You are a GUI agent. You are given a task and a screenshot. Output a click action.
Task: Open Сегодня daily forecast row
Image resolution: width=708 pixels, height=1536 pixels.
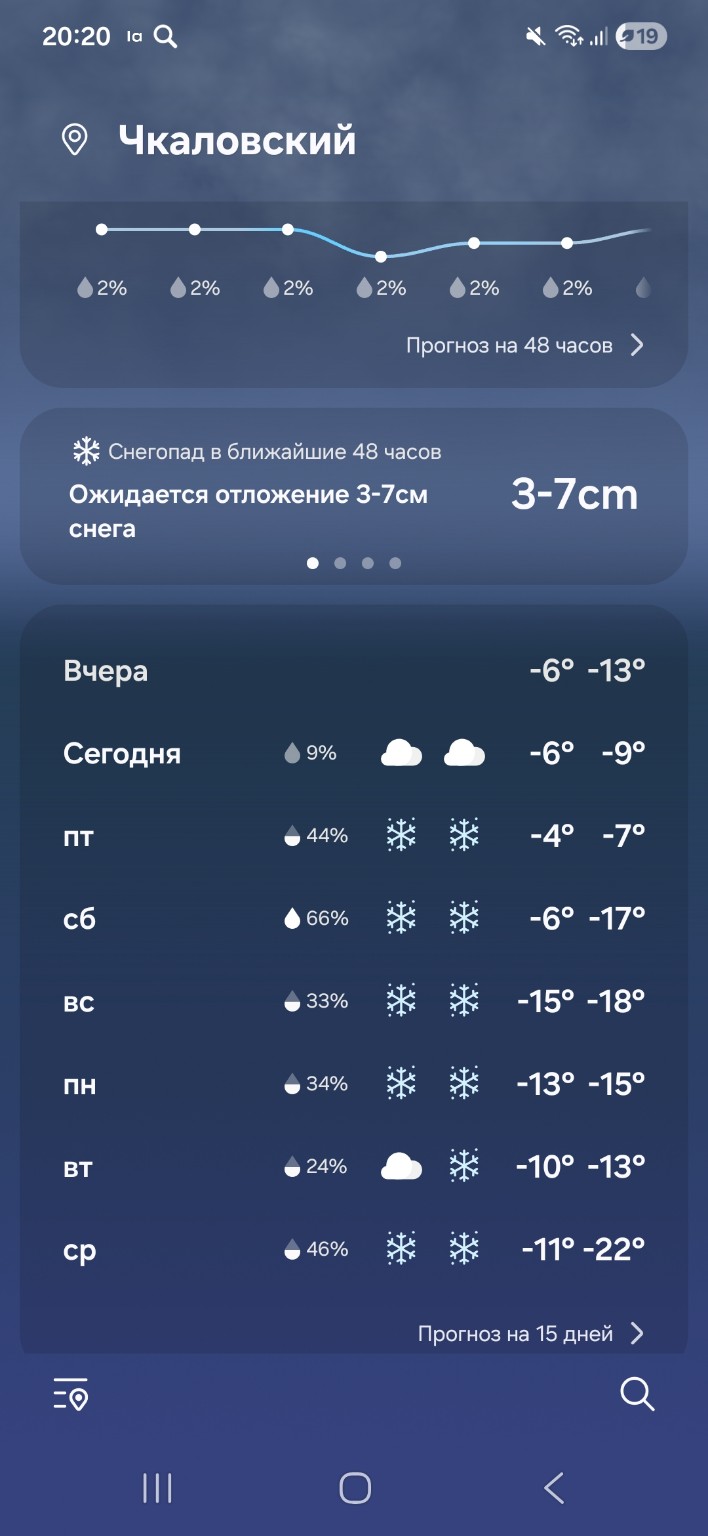point(353,753)
